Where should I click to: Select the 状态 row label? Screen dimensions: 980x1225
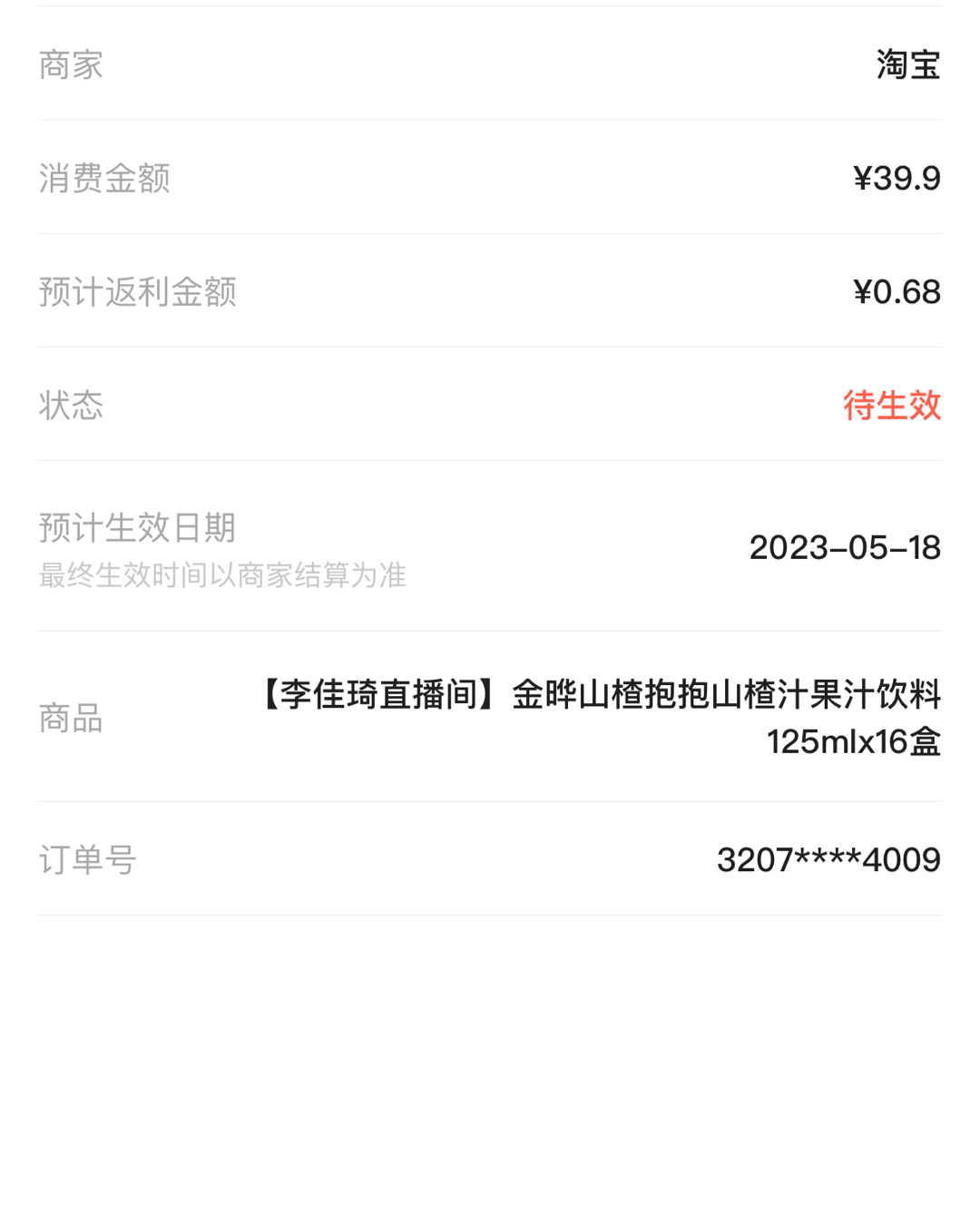point(70,407)
